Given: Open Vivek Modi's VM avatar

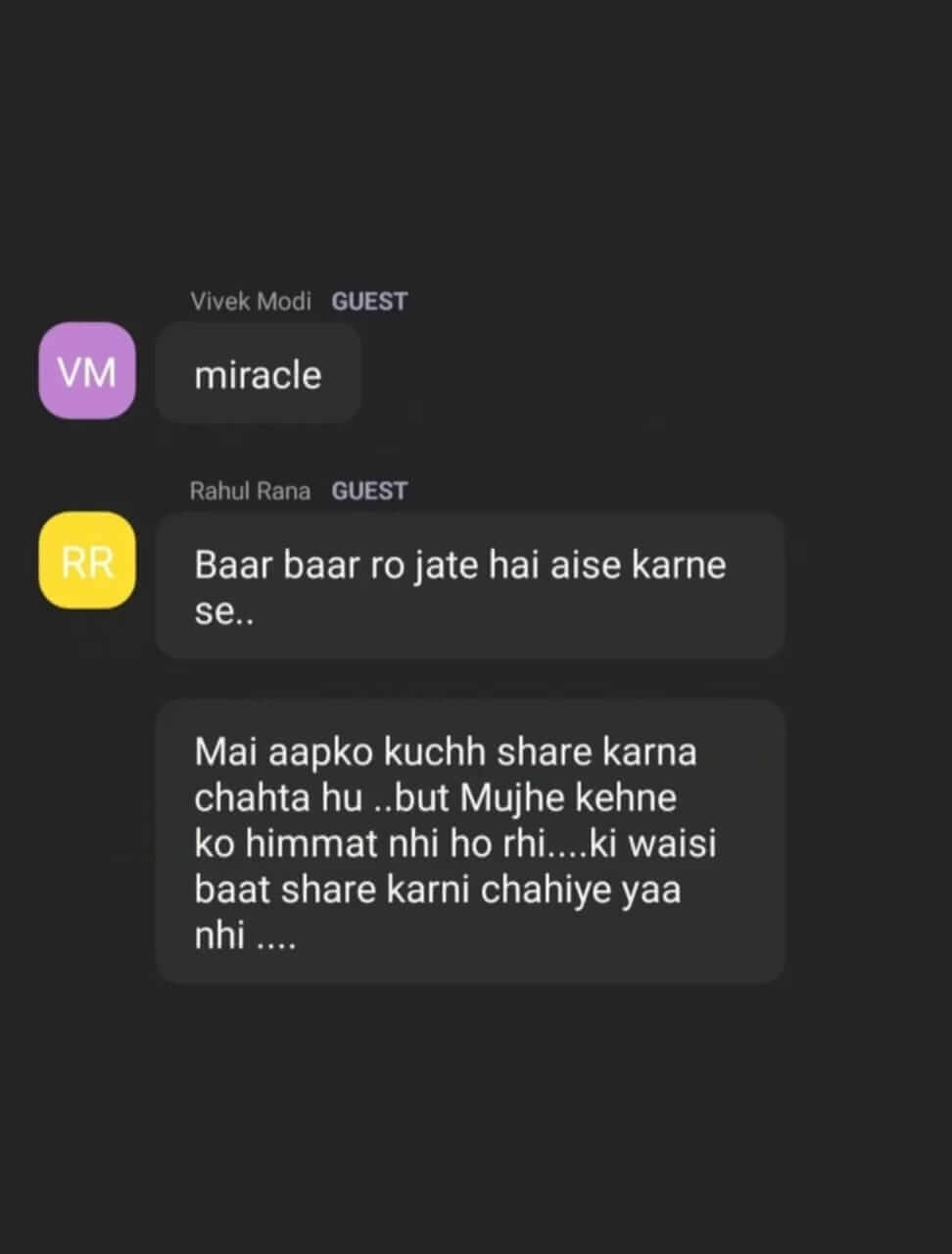Looking at the screenshot, I should pos(86,371).
